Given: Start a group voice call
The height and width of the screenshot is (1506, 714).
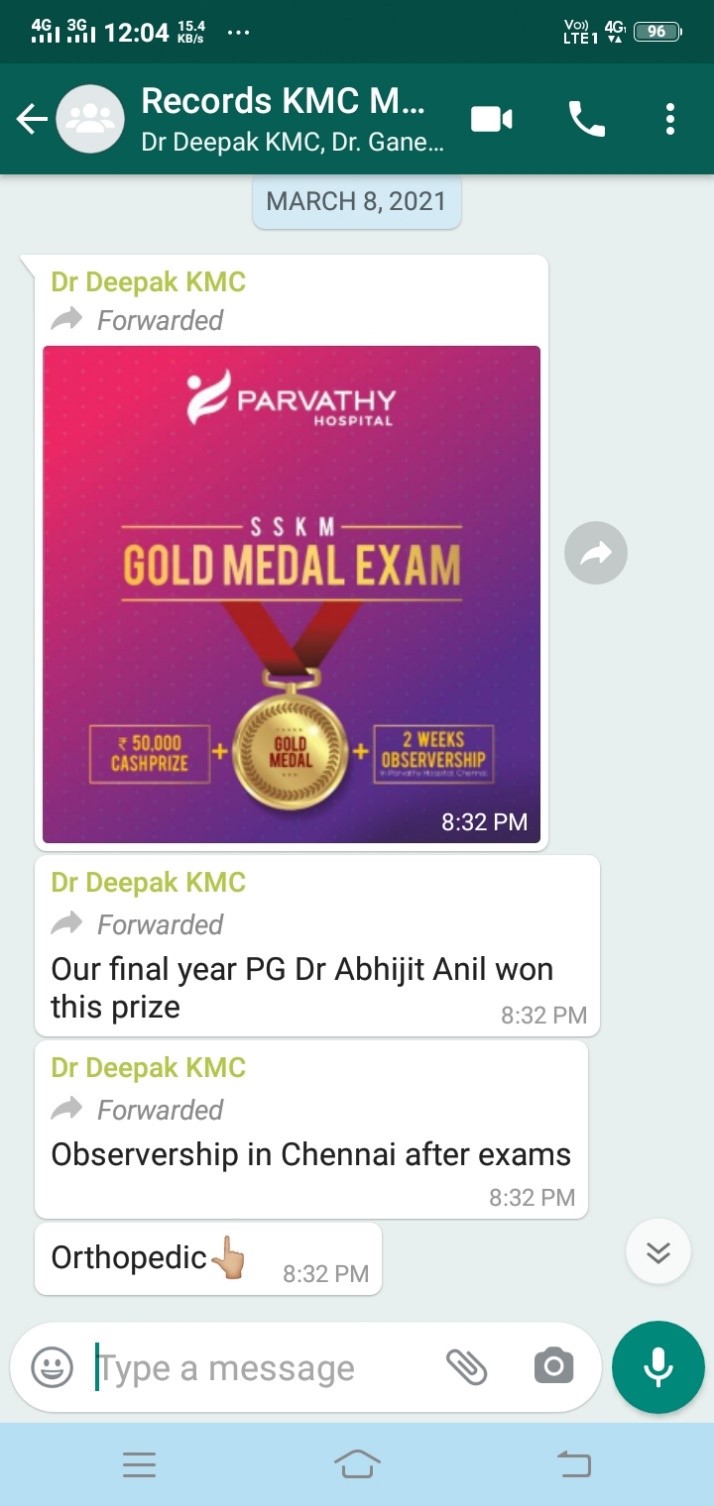Looking at the screenshot, I should pos(586,120).
